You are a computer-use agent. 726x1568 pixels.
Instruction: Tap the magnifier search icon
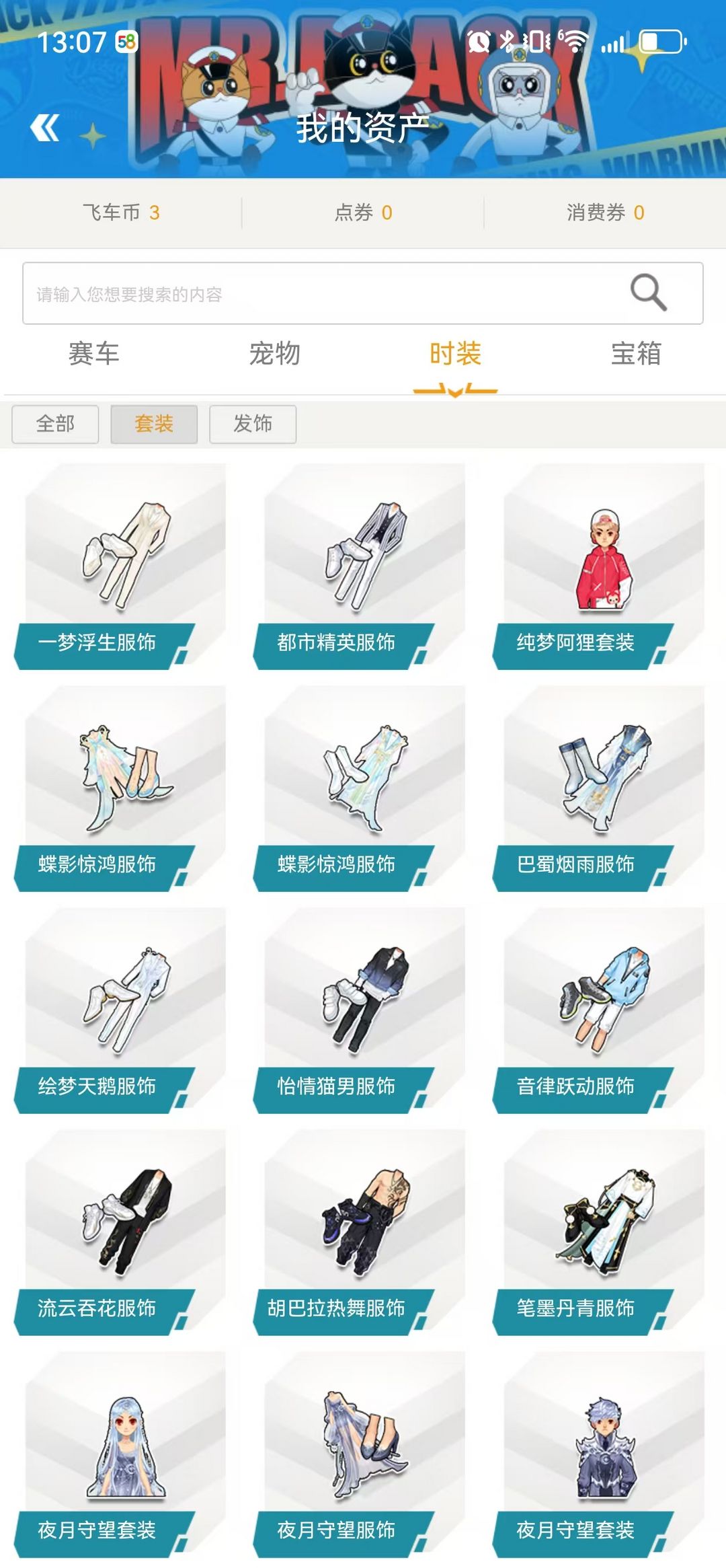click(x=648, y=293)
